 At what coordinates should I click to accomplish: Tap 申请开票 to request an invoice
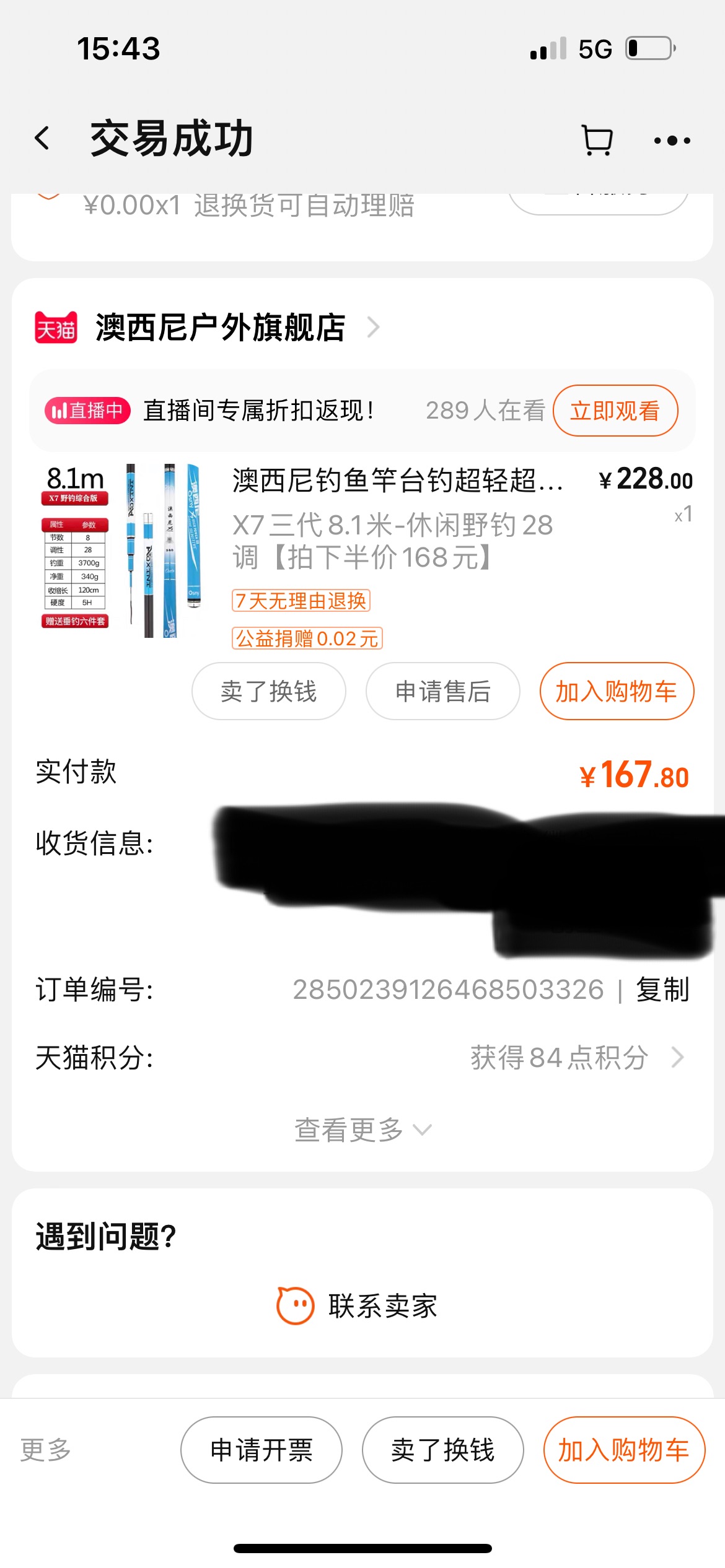pos(261,1450)
